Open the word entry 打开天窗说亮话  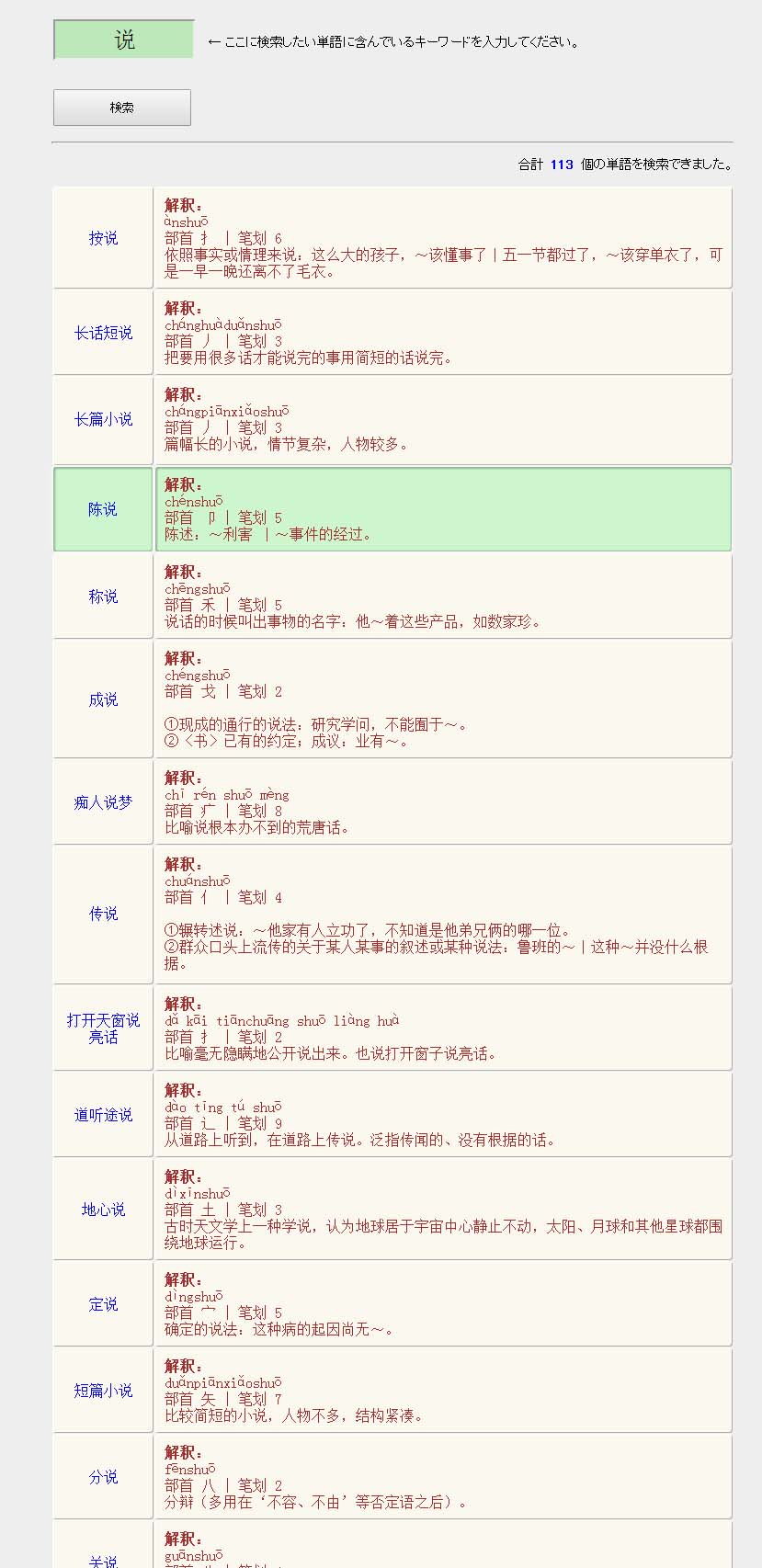[x=103, y=1028]
